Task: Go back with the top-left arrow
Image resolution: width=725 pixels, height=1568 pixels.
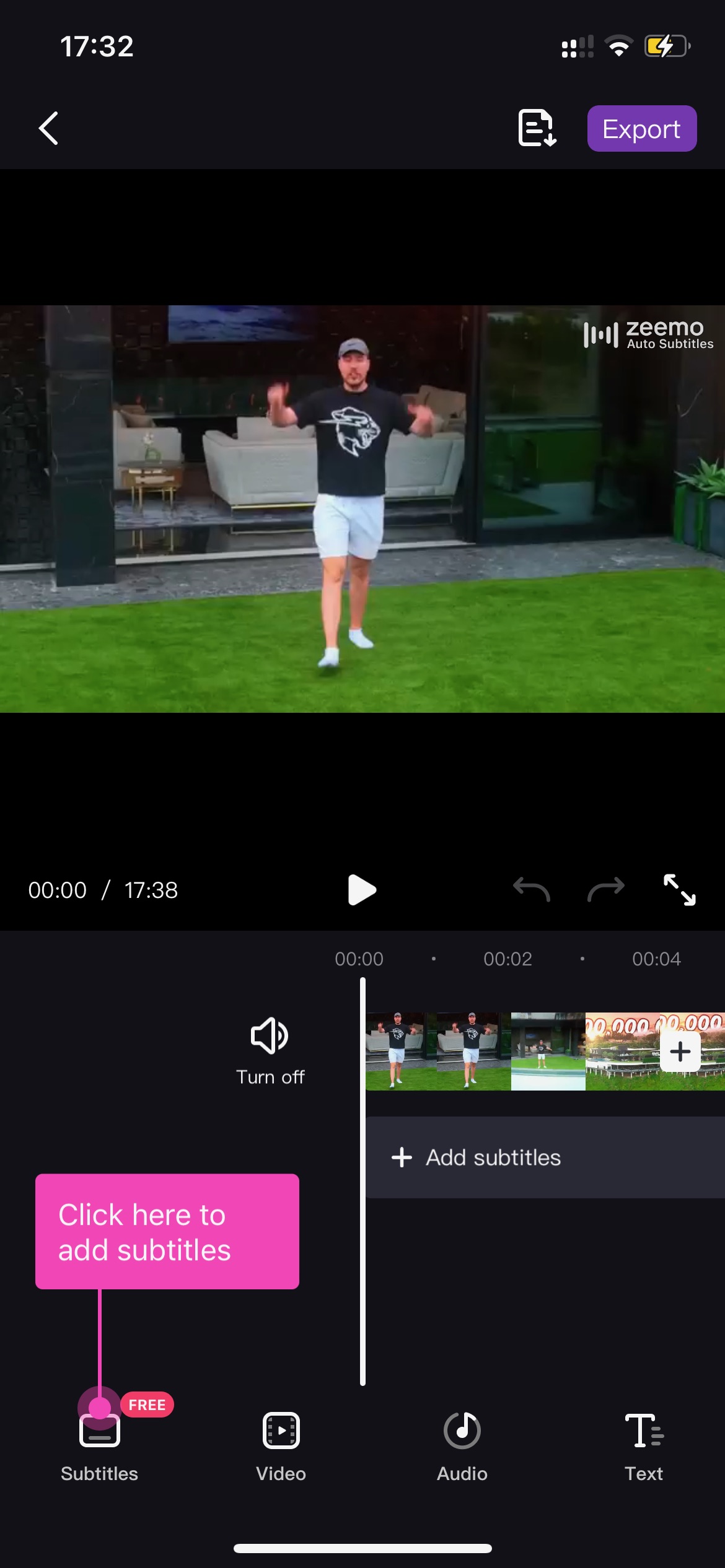Action: pyautogui.click(x=48, y=128)
